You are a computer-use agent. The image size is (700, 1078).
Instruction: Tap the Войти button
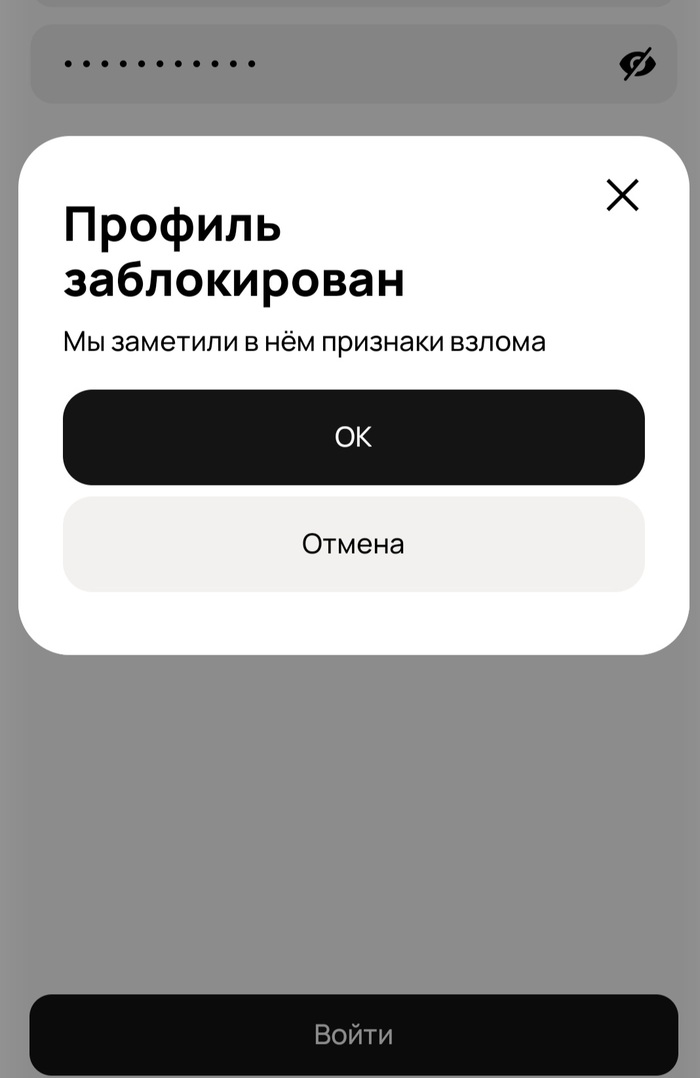353,1034
